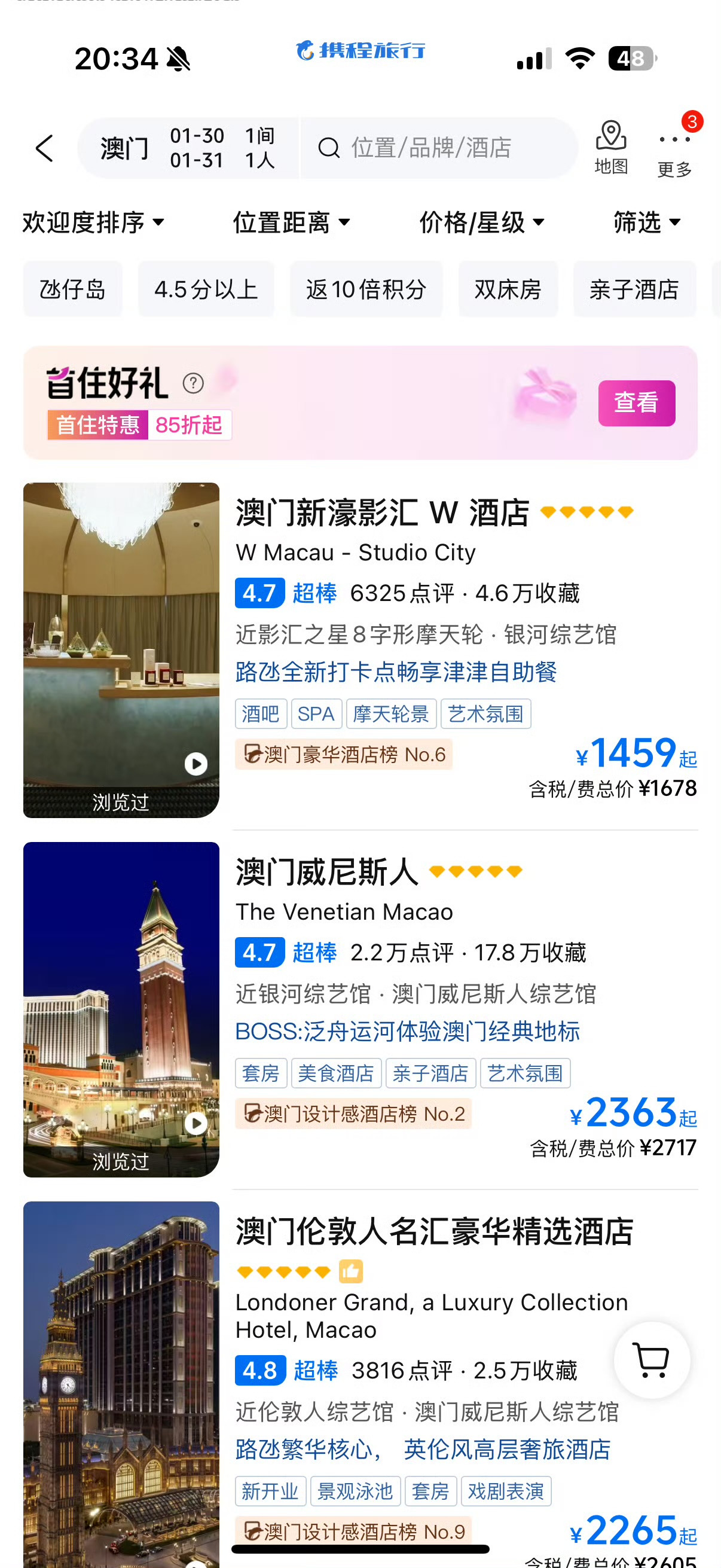The height and width of the screenshot is (1568, 721).
Task: Tap the 位置/品牌/酒店 search field
Action: 439,148
